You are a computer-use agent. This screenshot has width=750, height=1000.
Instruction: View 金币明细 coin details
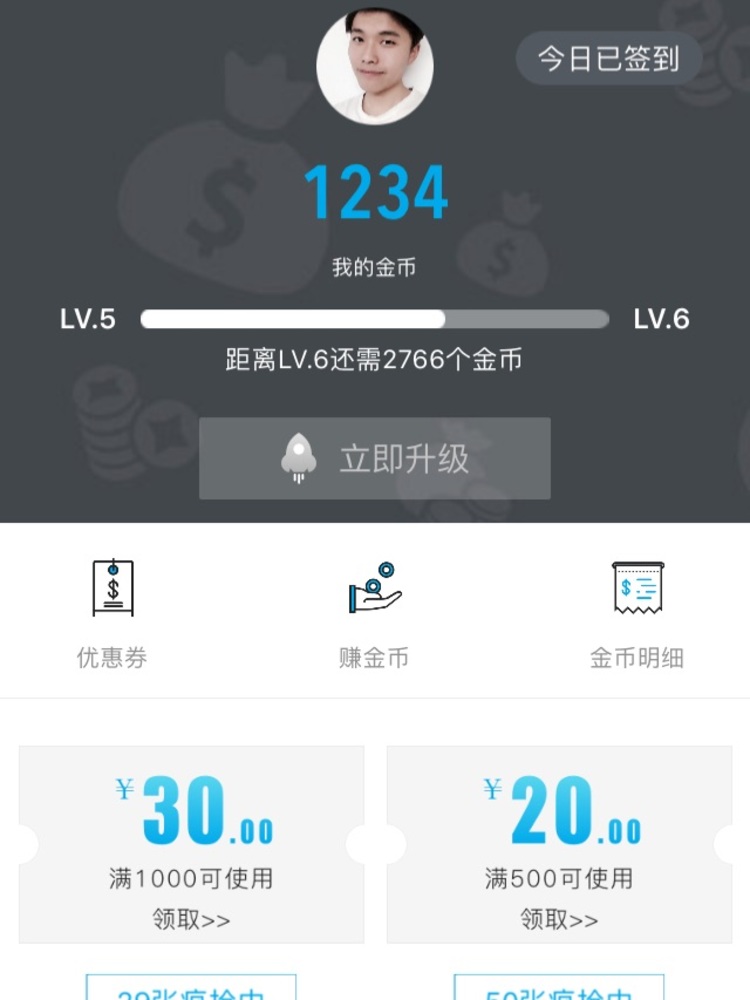point(636,613)
